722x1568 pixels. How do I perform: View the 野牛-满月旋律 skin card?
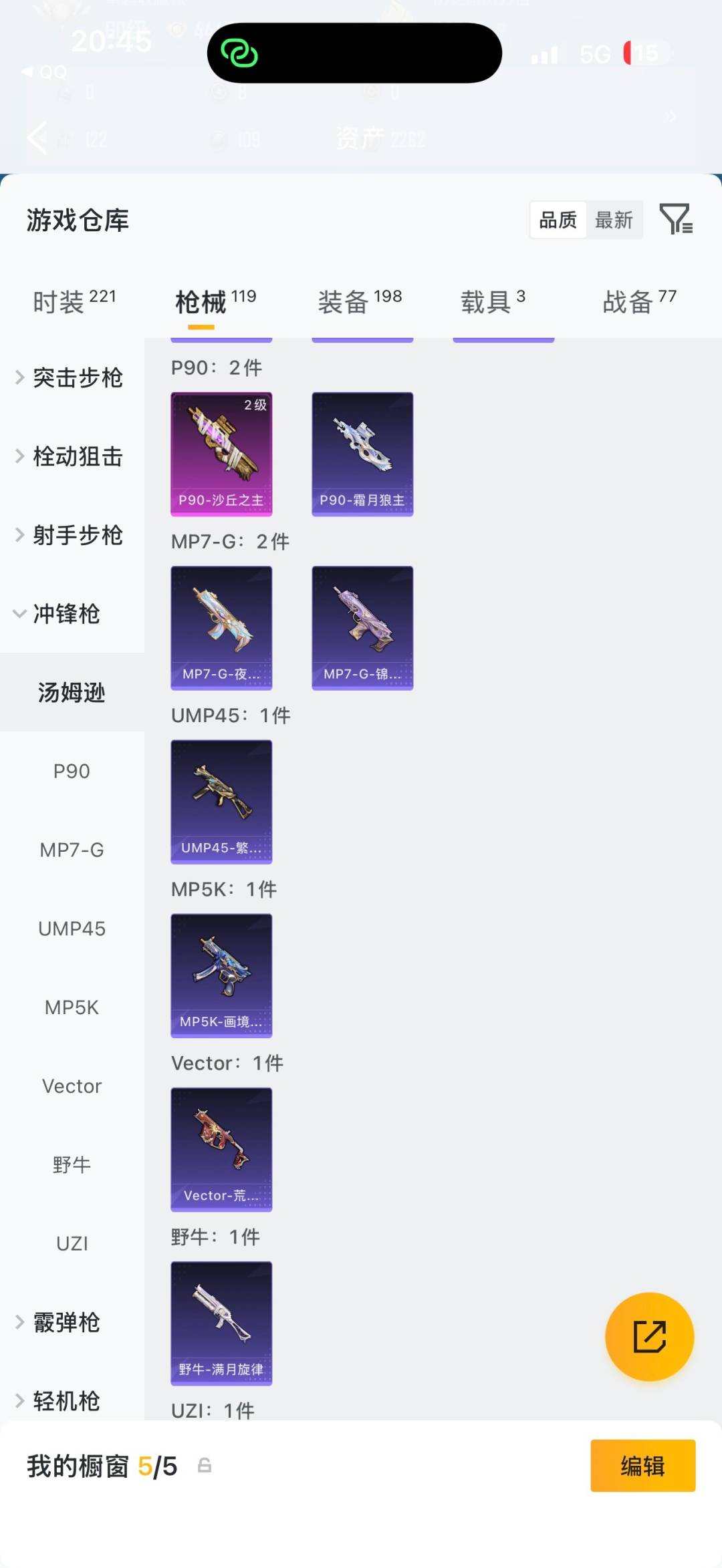coord(221,1323)
